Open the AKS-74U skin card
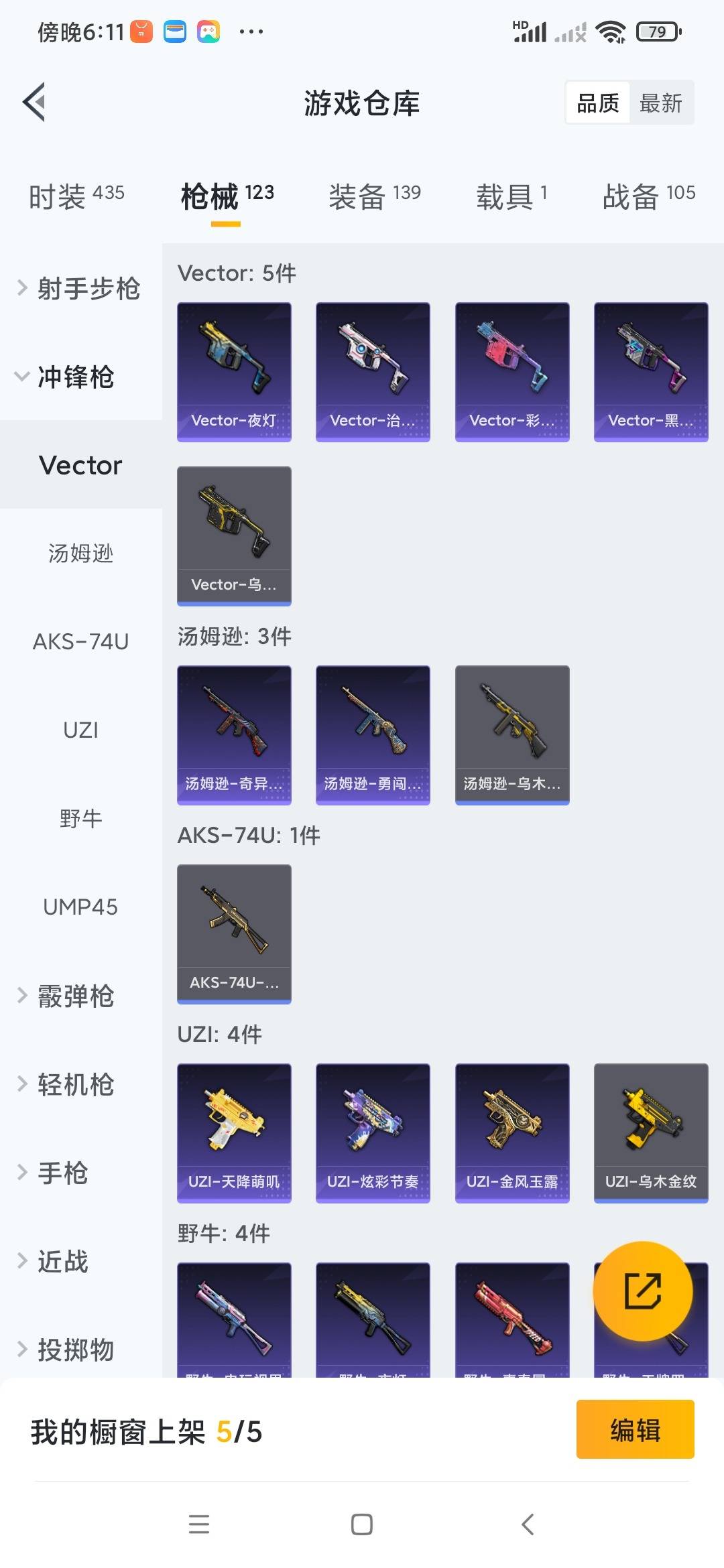724x1568 pixels. pyautogui.click(x=234, y=934)
